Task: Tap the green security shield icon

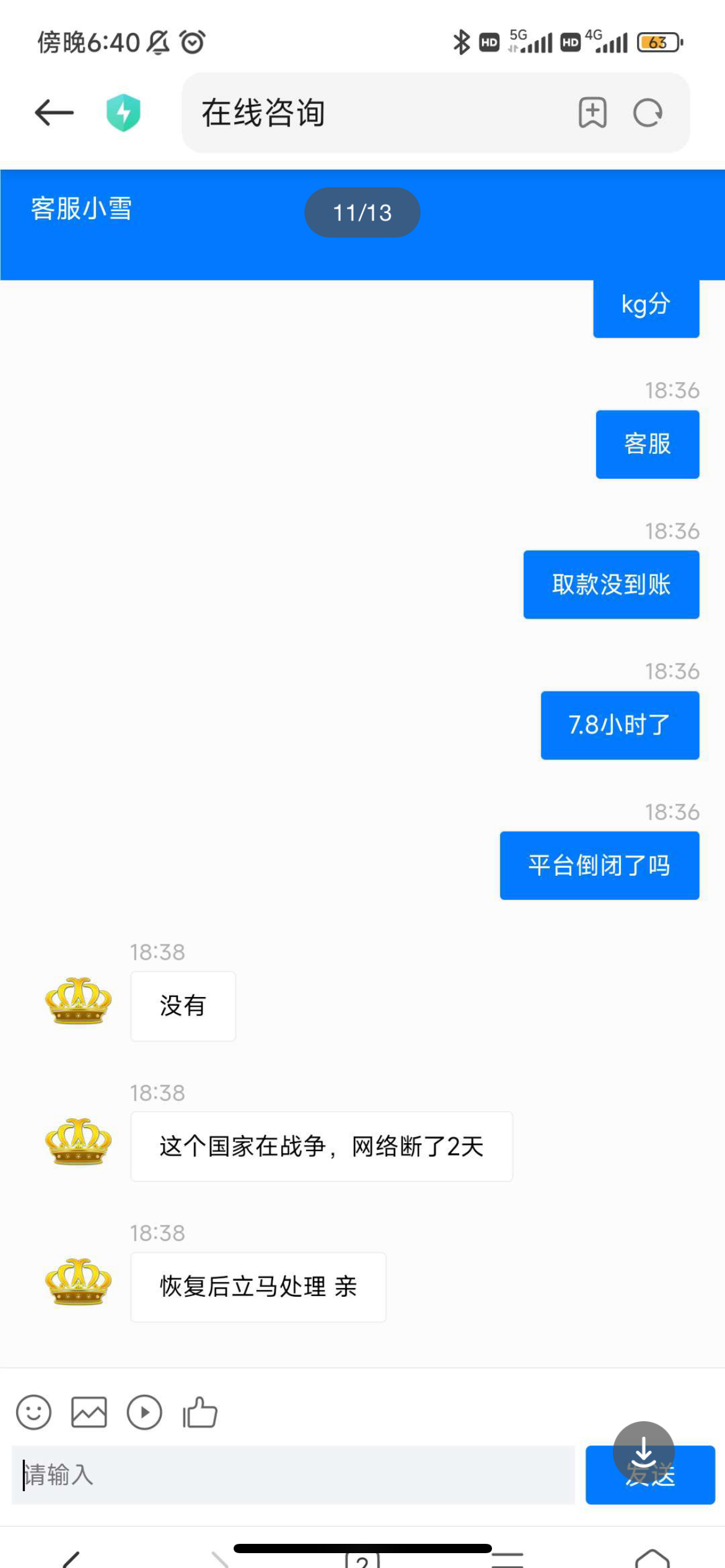Action: [x=123, y=113]
